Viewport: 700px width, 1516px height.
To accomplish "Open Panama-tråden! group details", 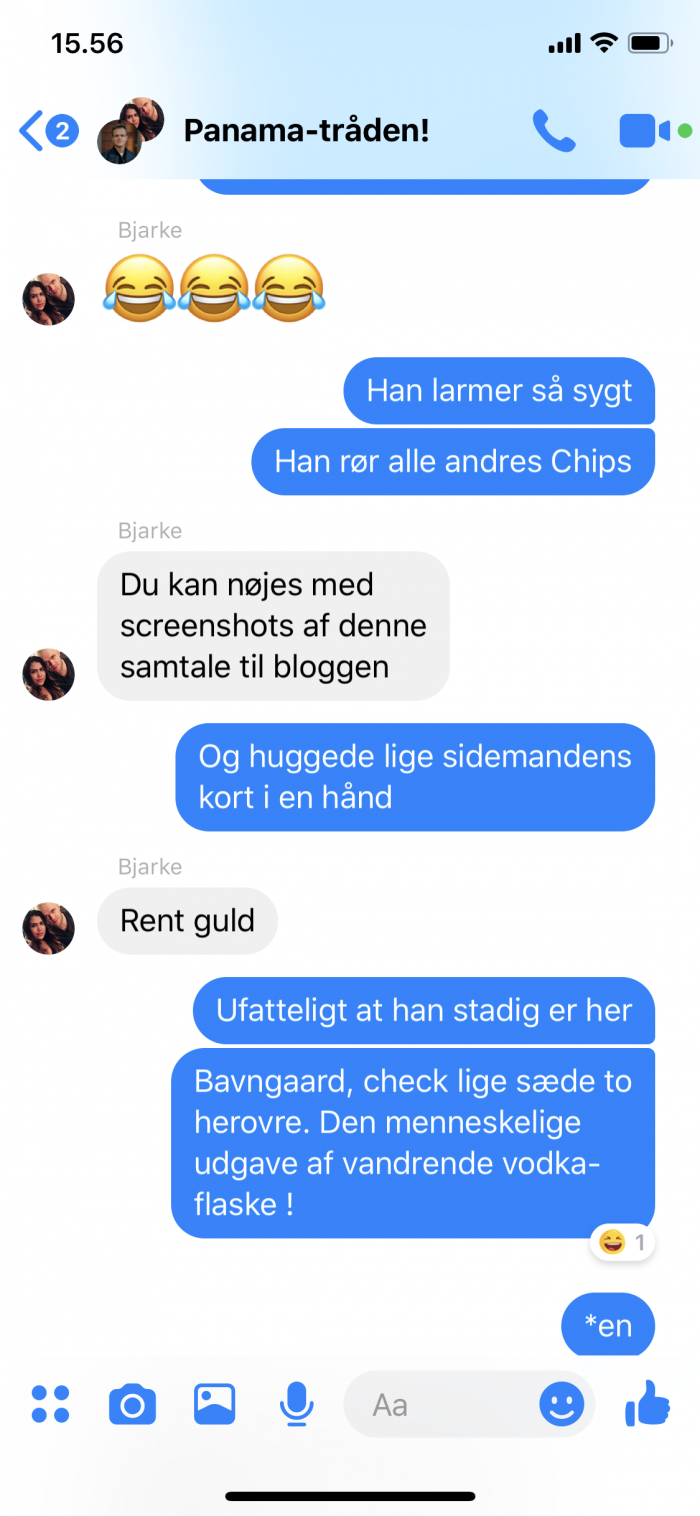I will (305, 131).
